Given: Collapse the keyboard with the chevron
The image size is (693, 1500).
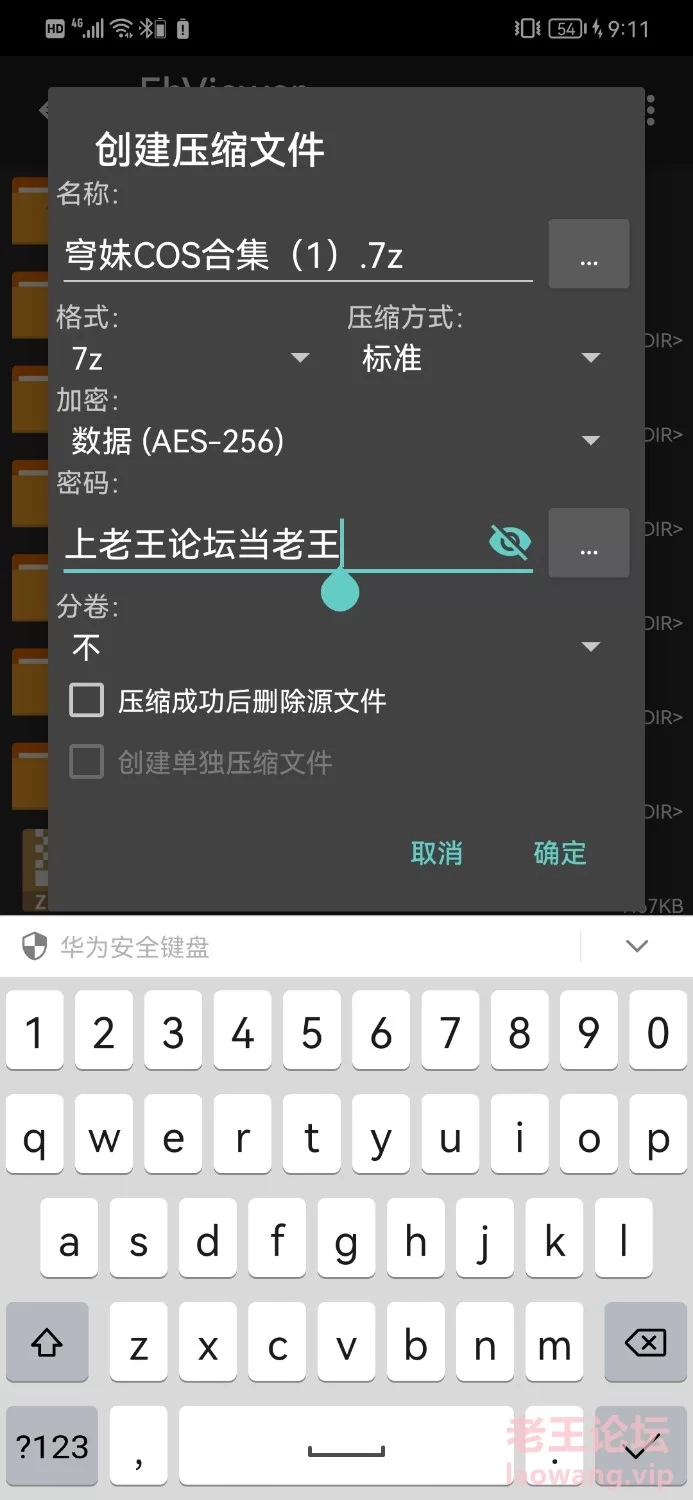Looking at the screenshot, I should pos(636,946).
